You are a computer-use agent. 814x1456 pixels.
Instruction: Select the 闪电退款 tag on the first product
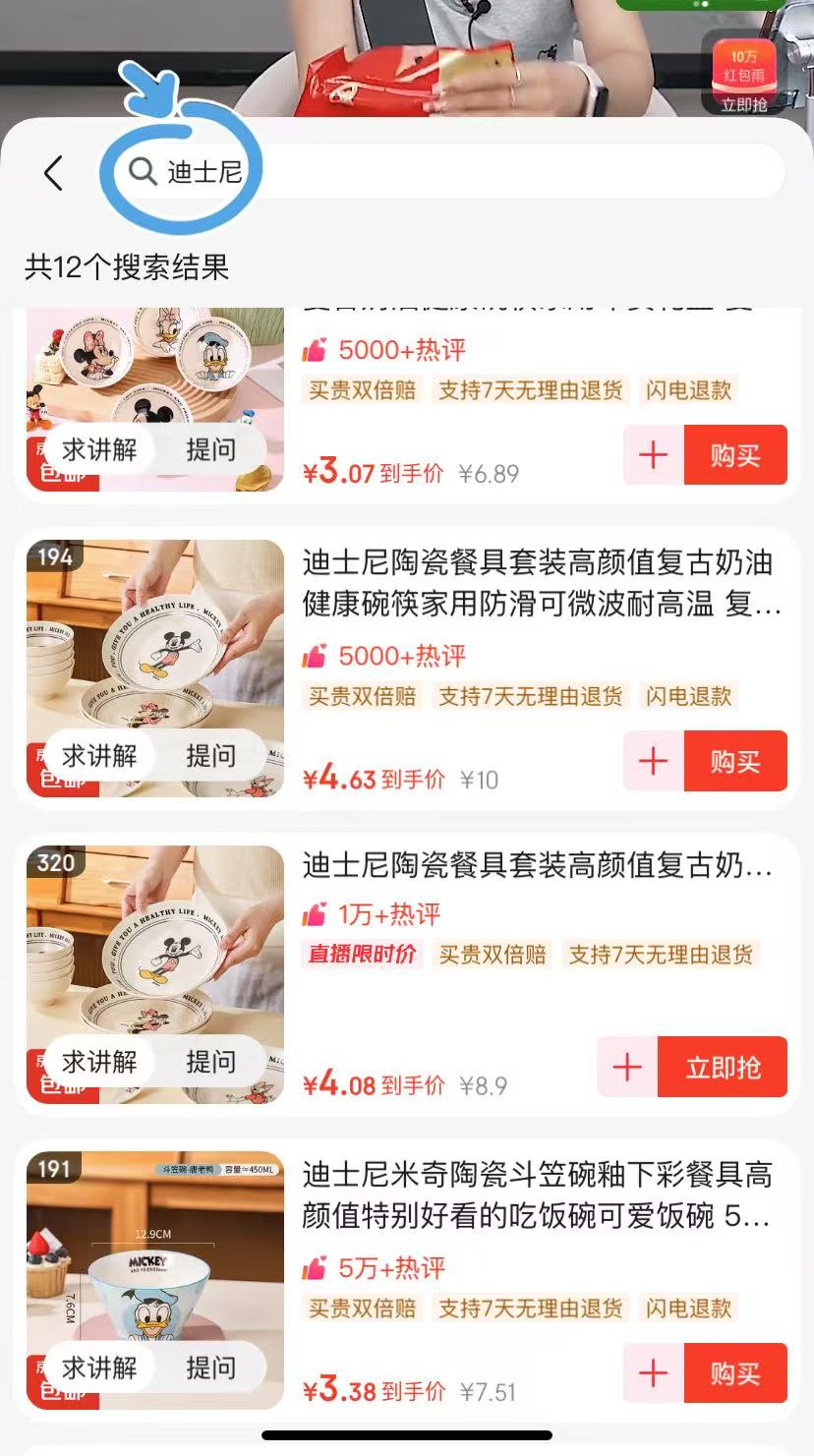[688, 390]
